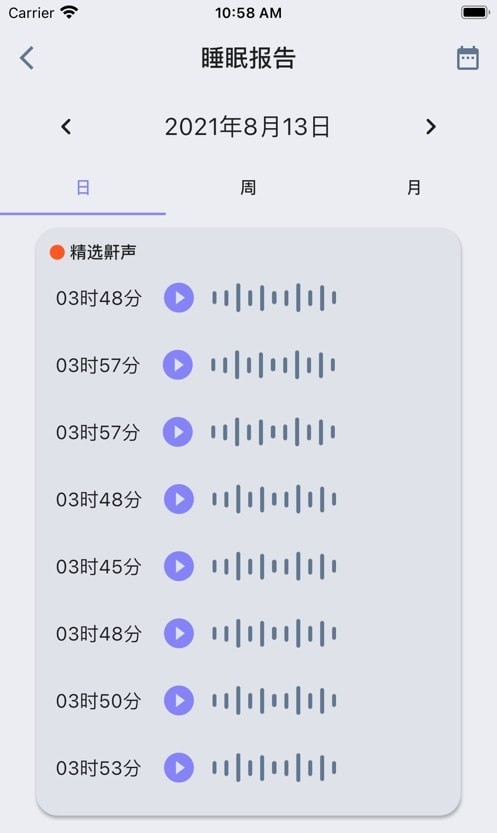Screen dimensions: 497x833
Task: Go to the previous day's report
Action: 66,126
